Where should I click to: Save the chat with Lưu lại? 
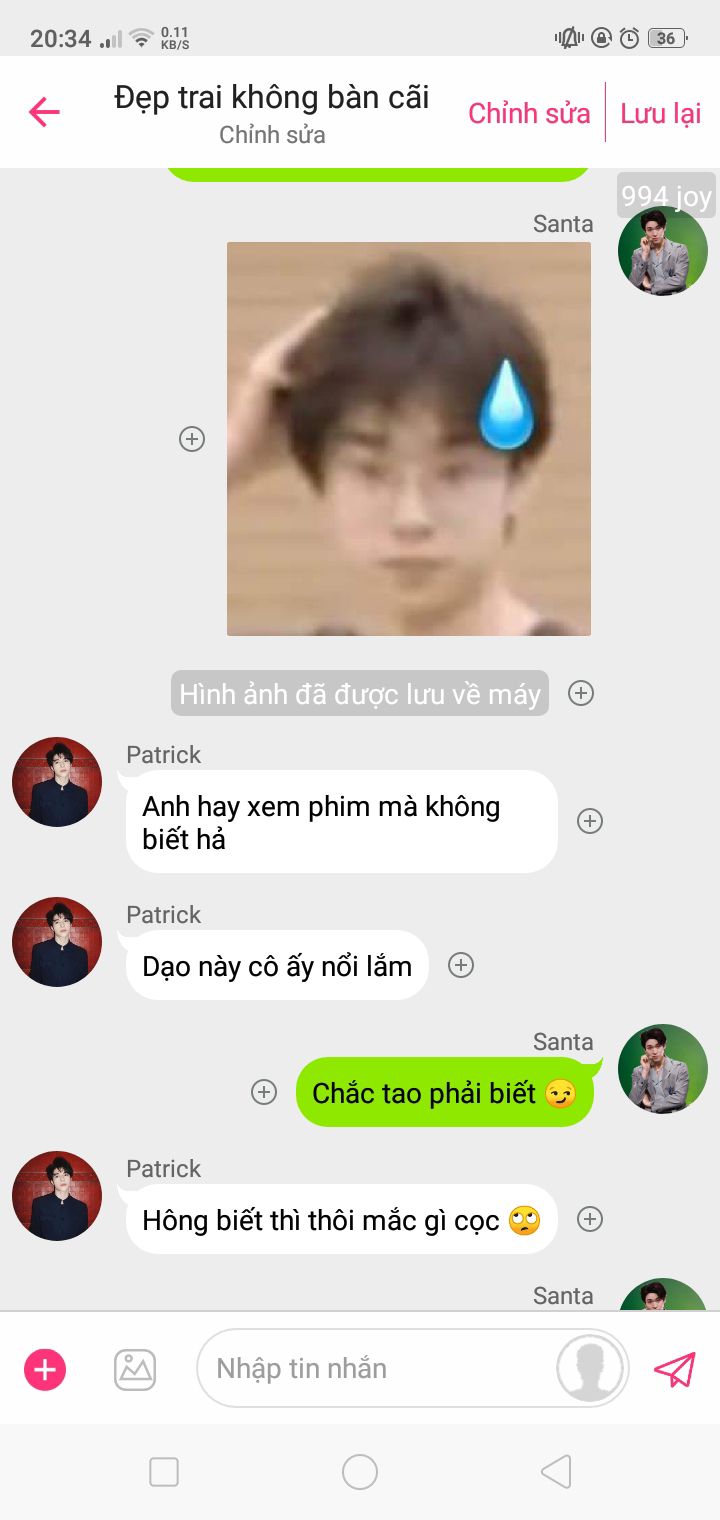point(660,113)
